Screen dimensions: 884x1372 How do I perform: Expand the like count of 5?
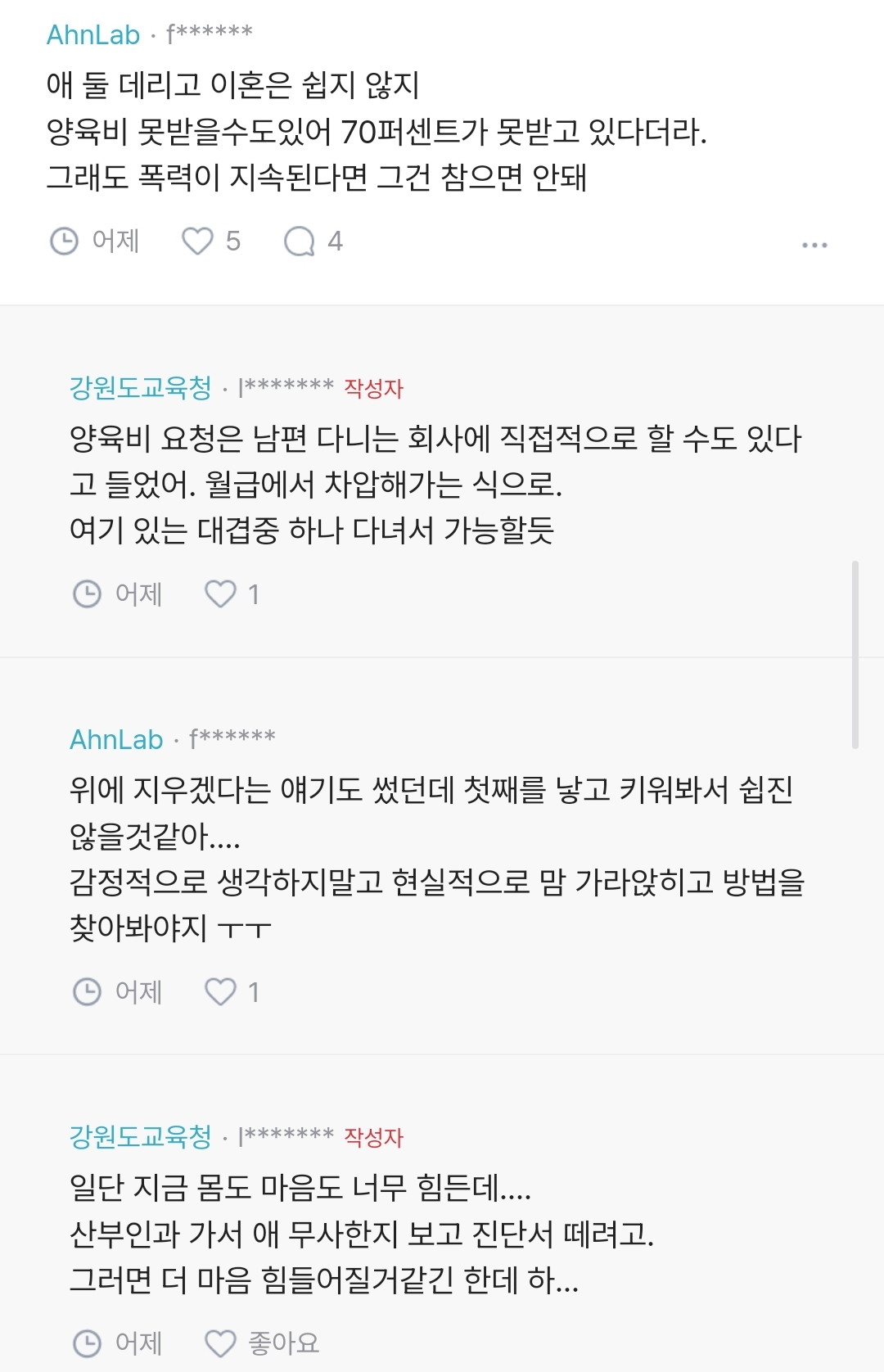pyautogui.click(x=235, y=241)
